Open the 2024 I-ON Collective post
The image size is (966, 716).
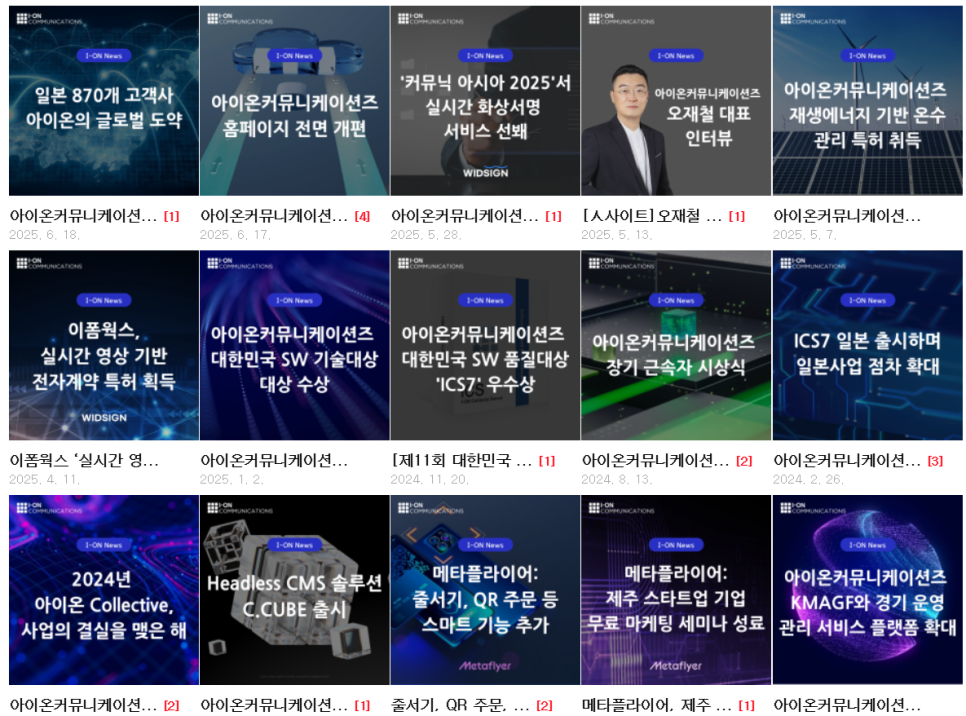[104, 590]
